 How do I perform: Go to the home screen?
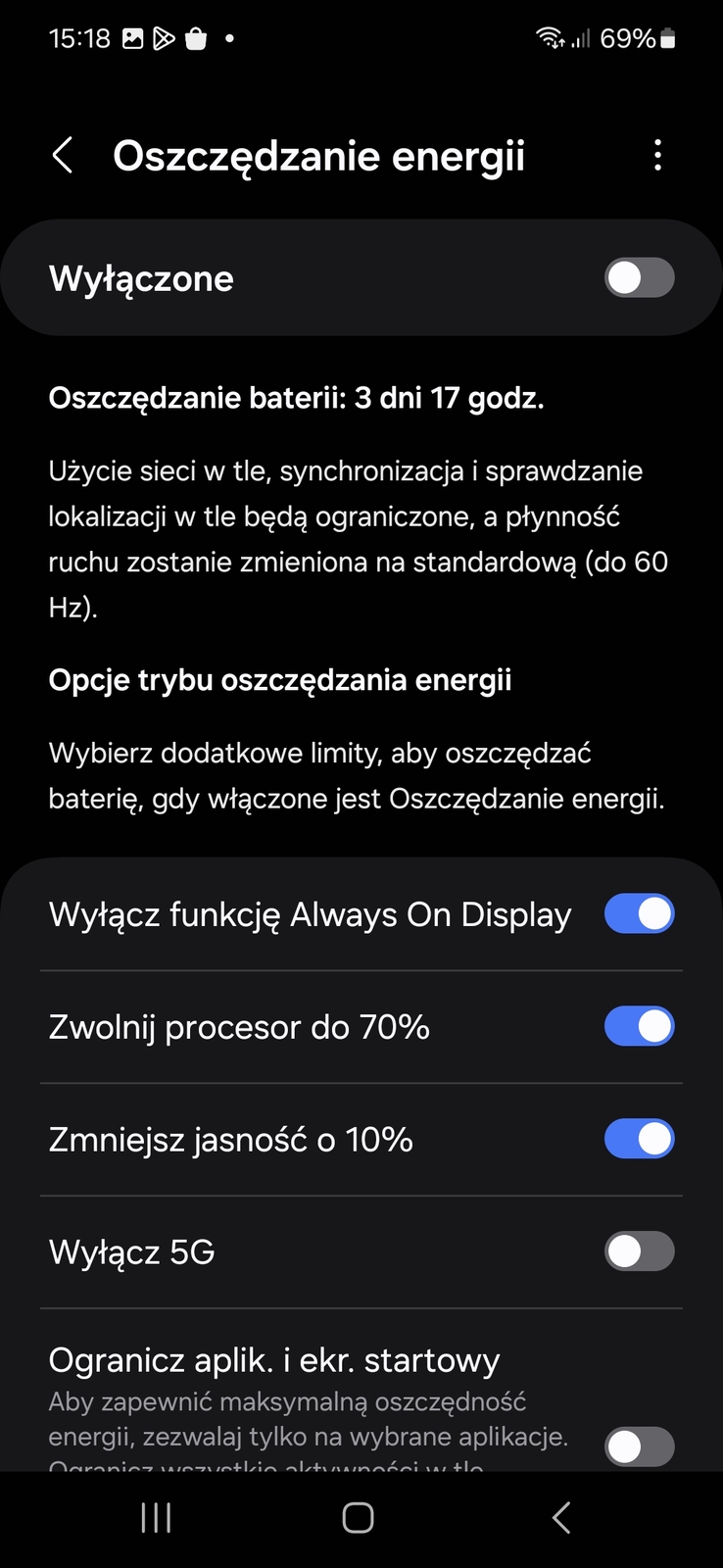(358, 1518)
